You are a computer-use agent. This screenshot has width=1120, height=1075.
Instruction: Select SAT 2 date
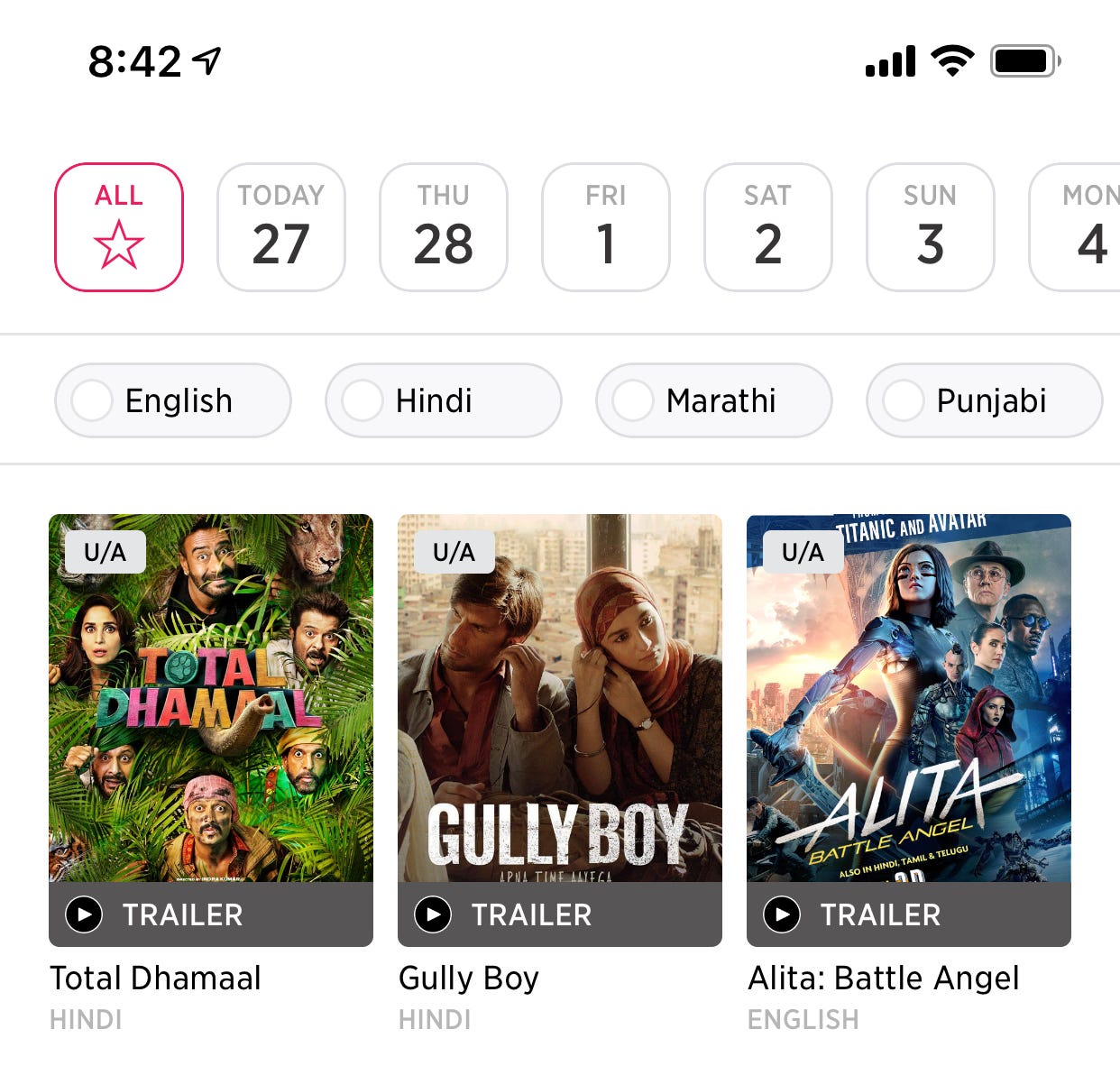point(768,227)
